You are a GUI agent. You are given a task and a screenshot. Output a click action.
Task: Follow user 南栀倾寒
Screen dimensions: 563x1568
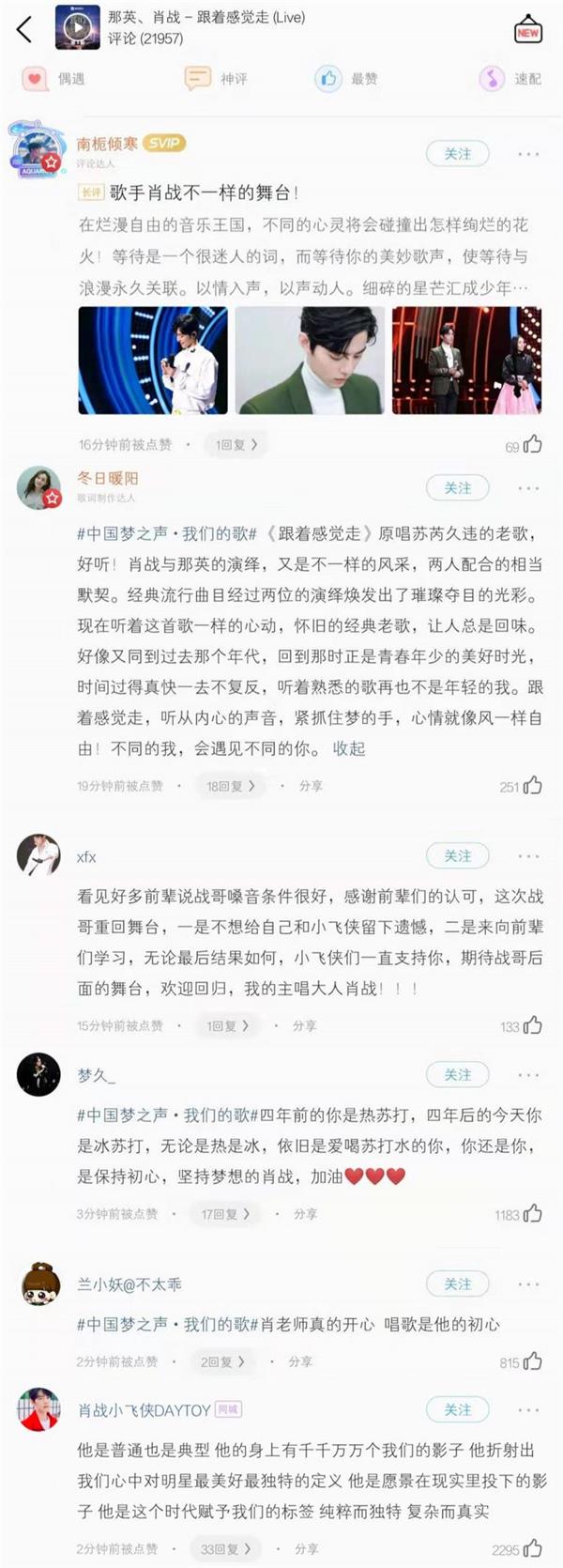click(457, 154)
